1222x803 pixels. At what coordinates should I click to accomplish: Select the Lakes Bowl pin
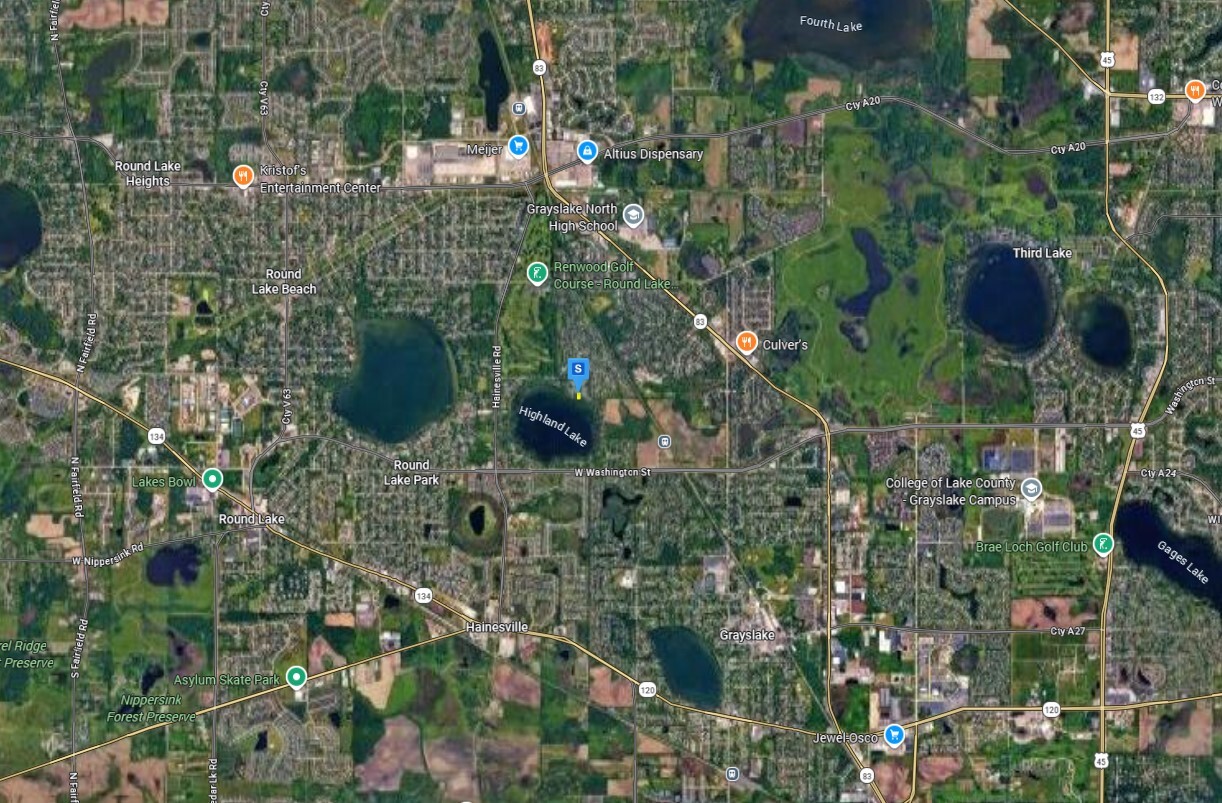point(212,479)
